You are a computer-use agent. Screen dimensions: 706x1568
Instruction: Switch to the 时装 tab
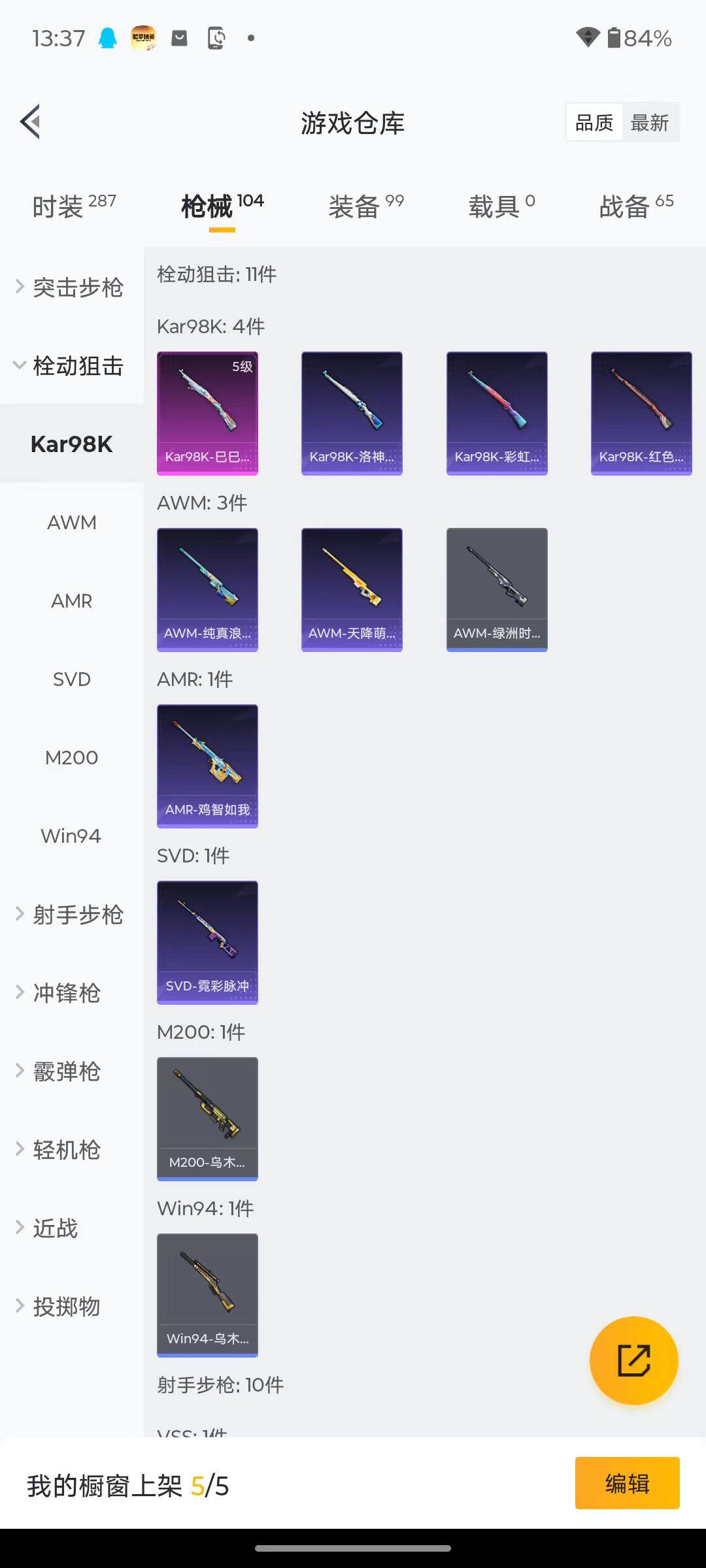tap(73, 206)
